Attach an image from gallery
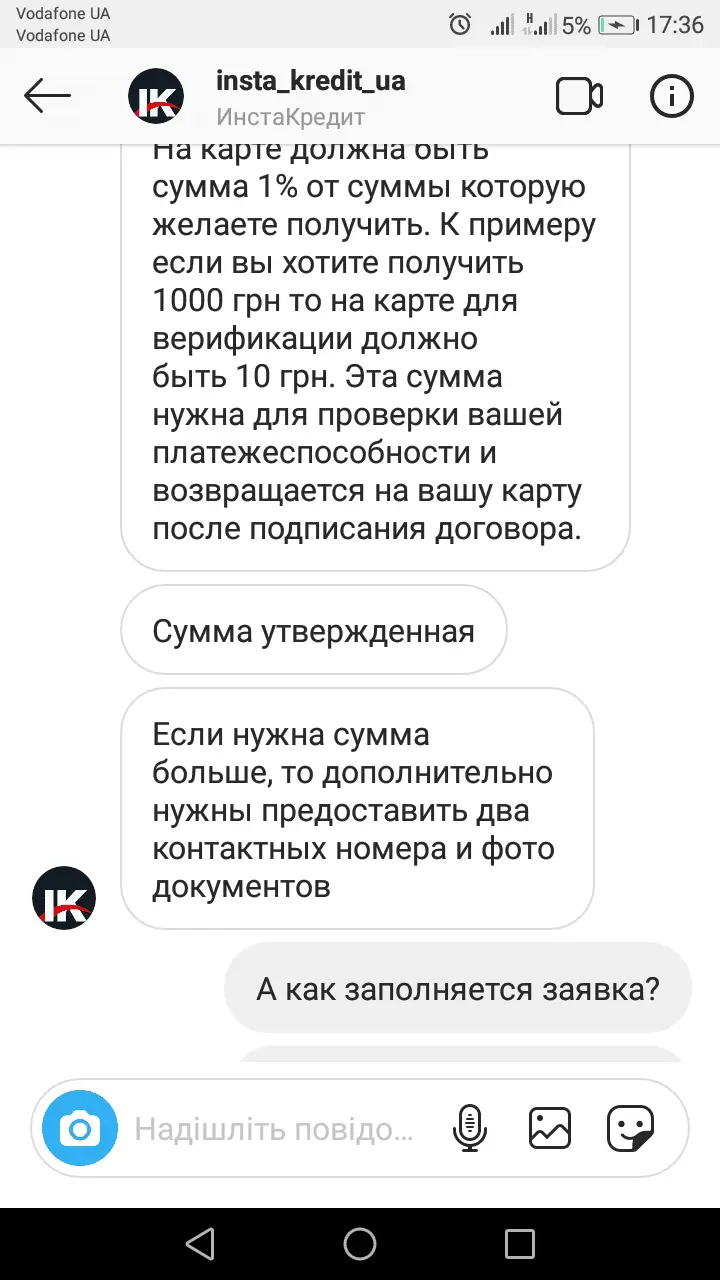The height and width of the screenshot is (1280, 720). pos(550,1130)
